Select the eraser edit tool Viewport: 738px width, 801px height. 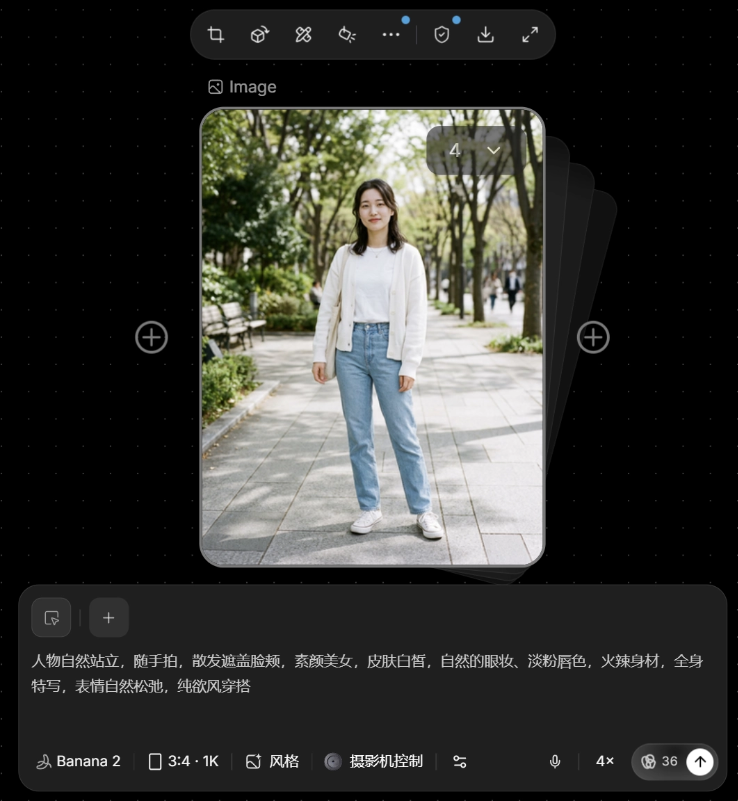[303, 35]
